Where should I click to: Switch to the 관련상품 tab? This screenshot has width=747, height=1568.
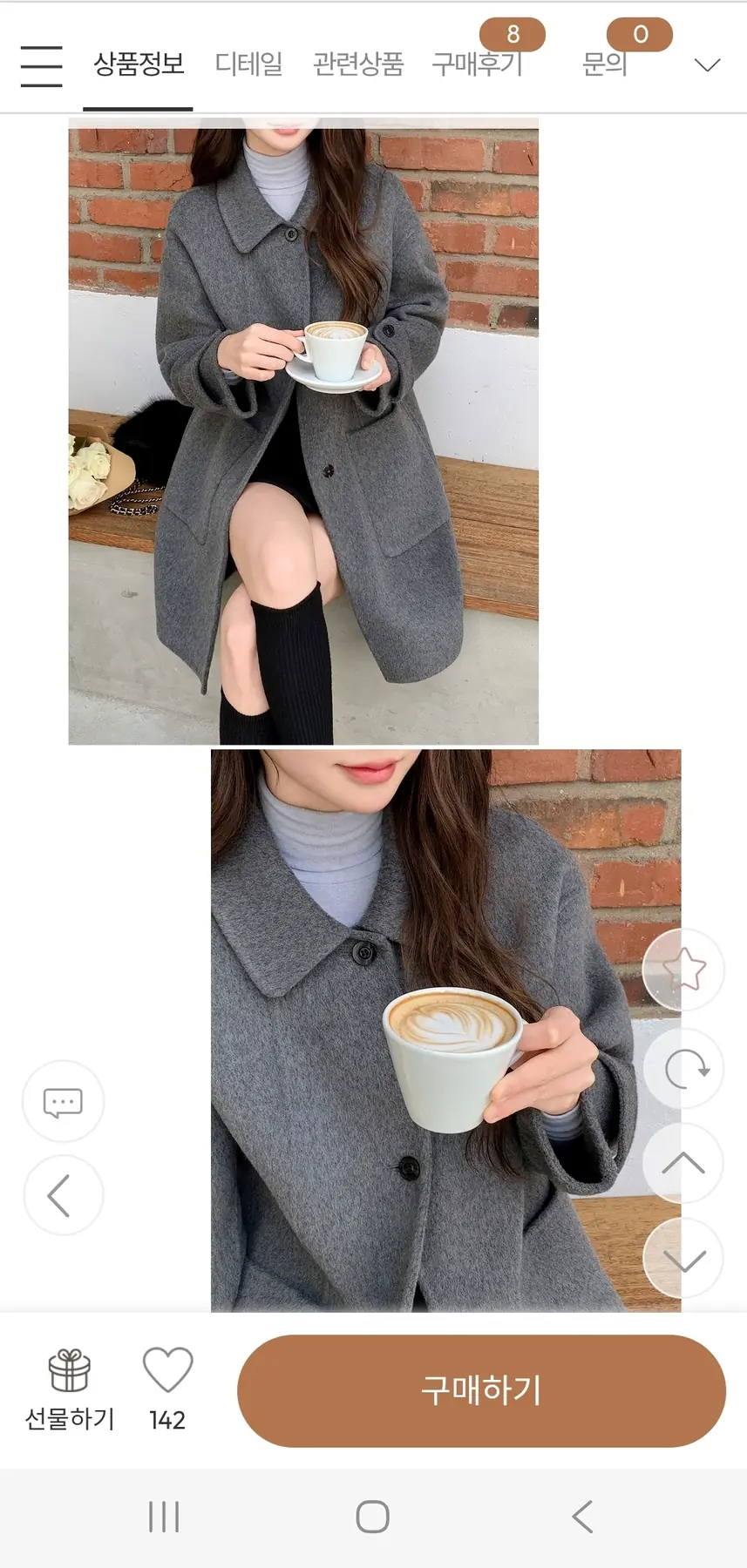[358, 64]
